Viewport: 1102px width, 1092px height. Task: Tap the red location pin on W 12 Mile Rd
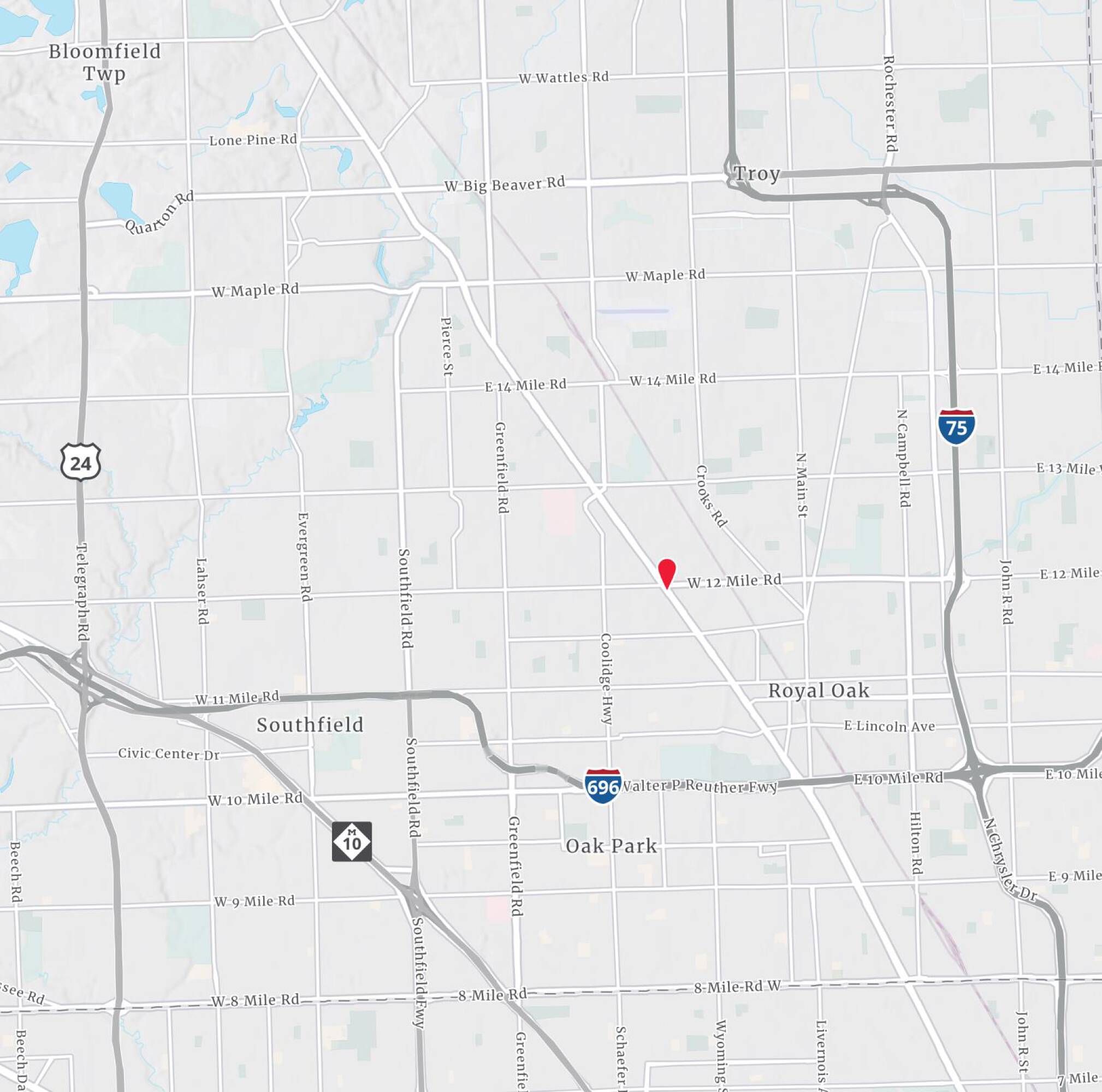[x=667, y=573]
